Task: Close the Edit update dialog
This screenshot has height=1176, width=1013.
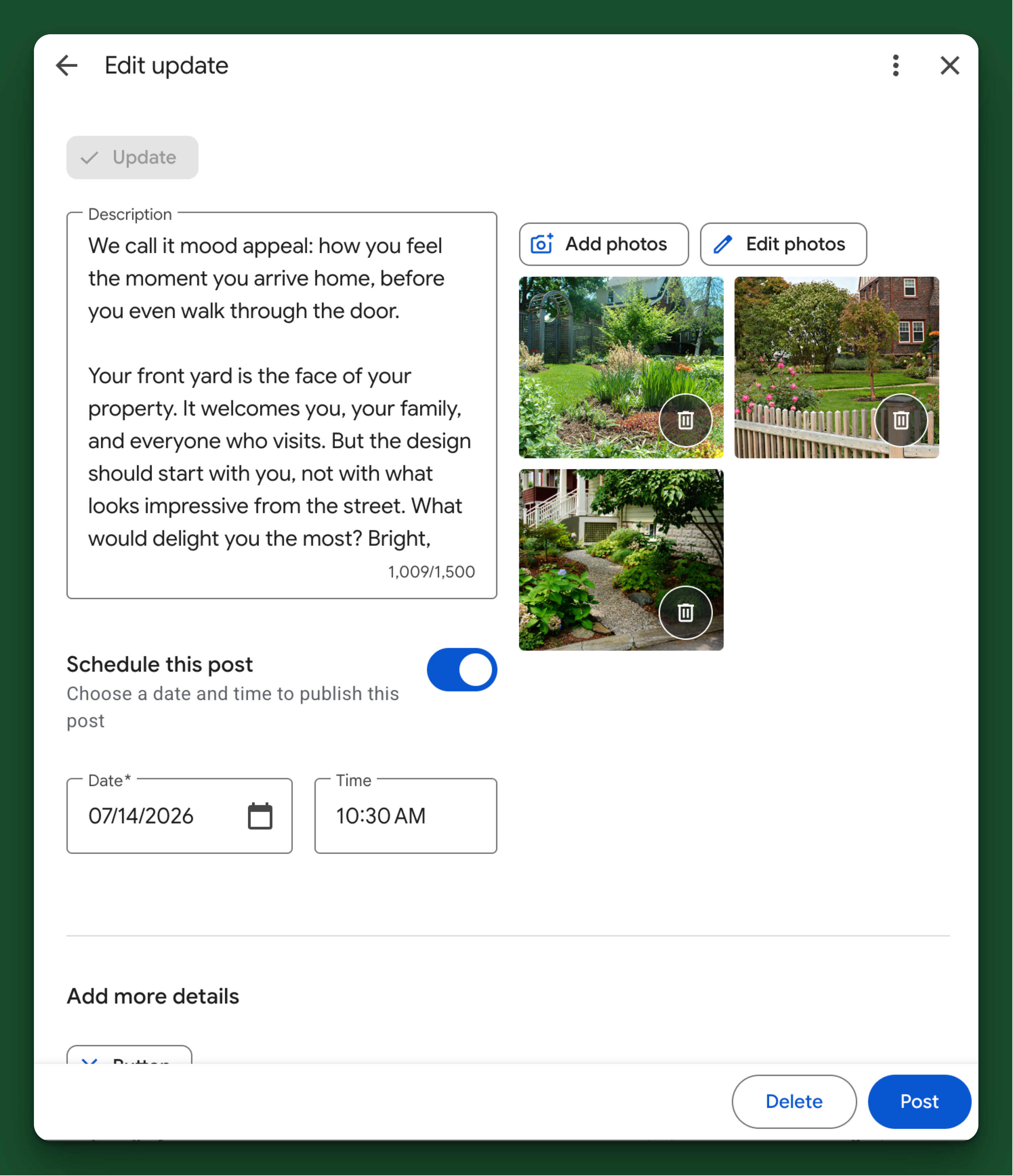Action: click(950, 65)
